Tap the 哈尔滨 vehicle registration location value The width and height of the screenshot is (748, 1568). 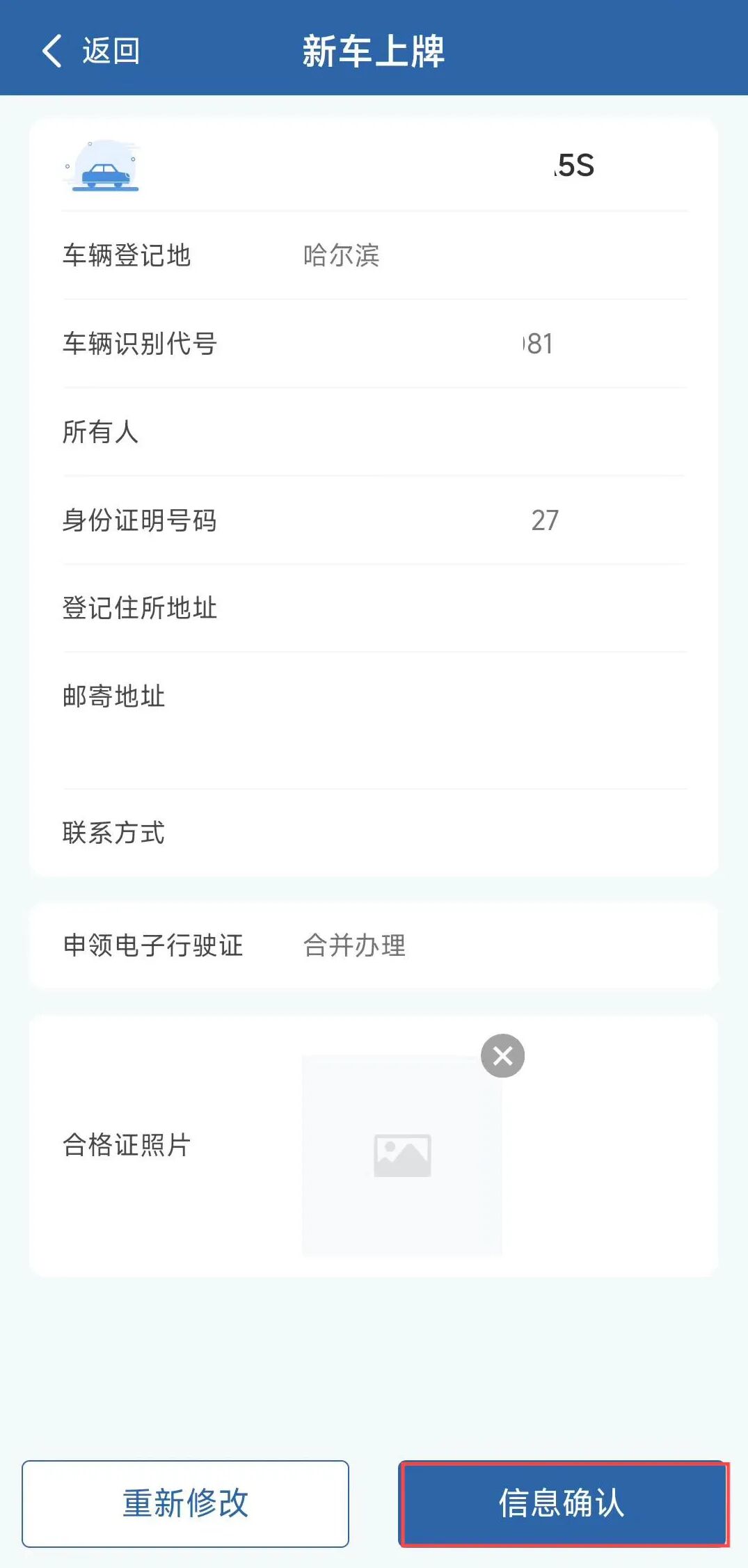click(x=342, y=255)
